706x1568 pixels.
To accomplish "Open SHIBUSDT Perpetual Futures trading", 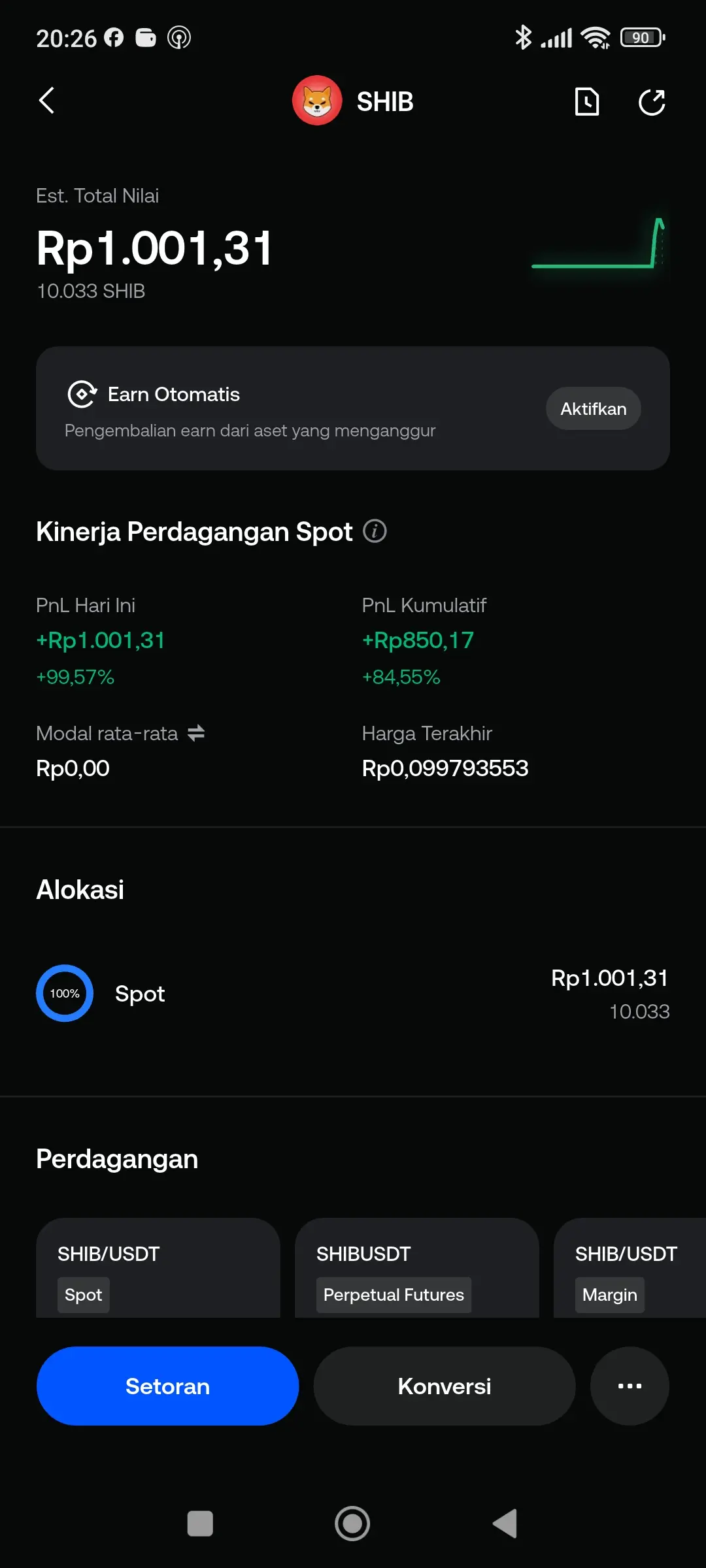I will click(416, 1267).
